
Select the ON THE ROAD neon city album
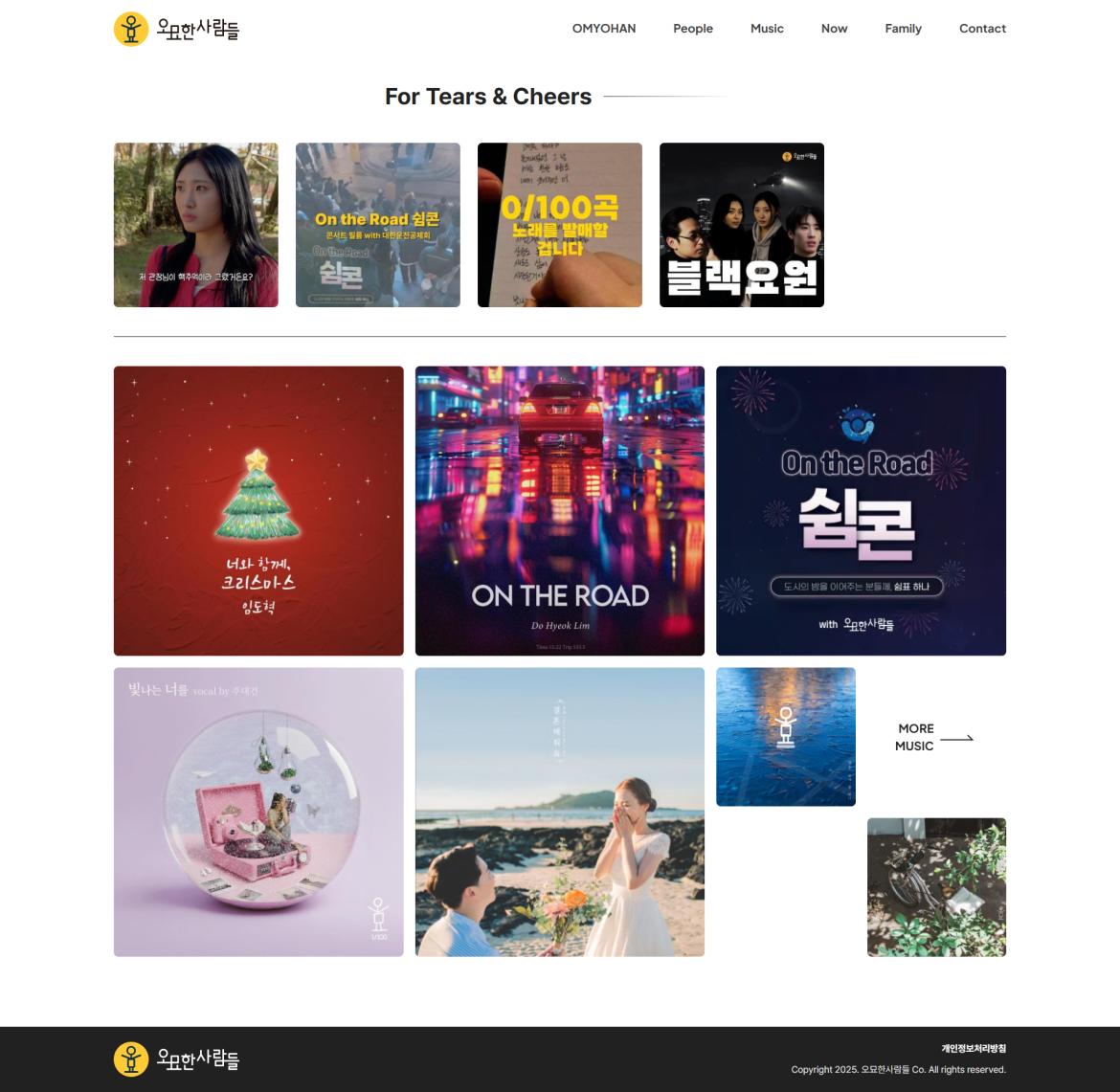560,511
